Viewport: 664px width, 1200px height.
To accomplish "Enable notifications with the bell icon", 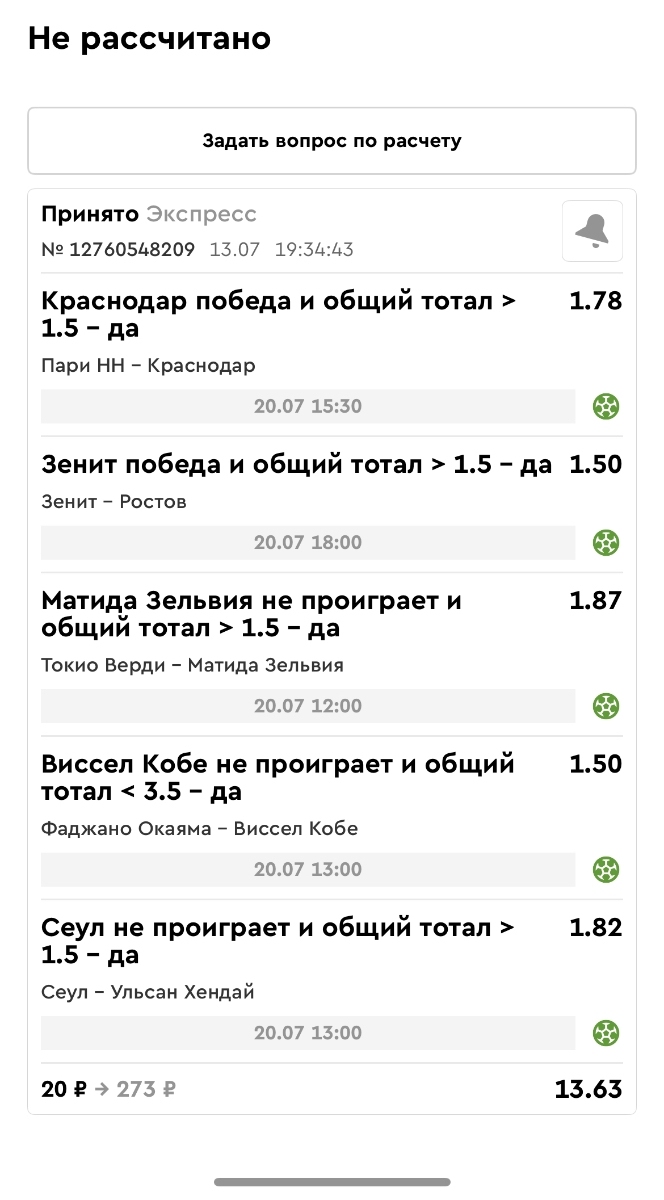I will 592,231.
